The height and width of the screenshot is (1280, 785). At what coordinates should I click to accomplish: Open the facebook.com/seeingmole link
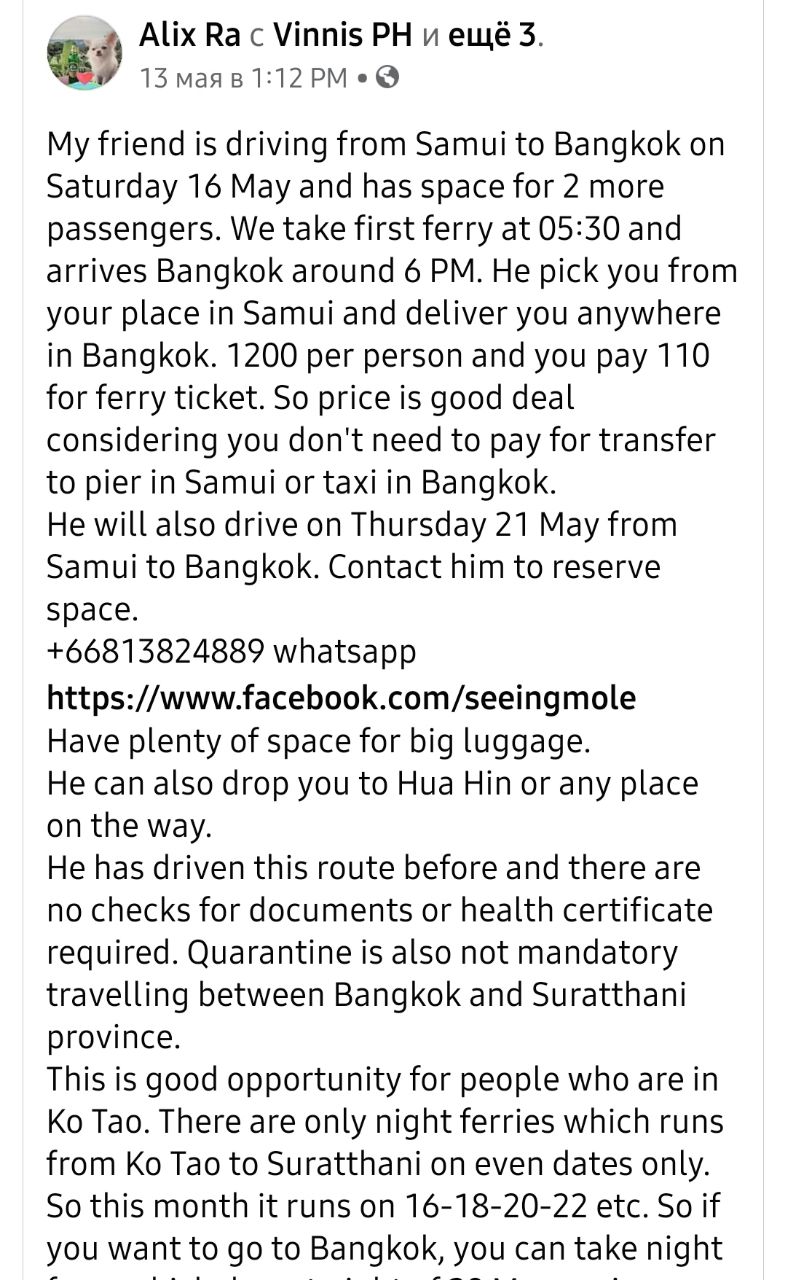(x=341, y=697)
